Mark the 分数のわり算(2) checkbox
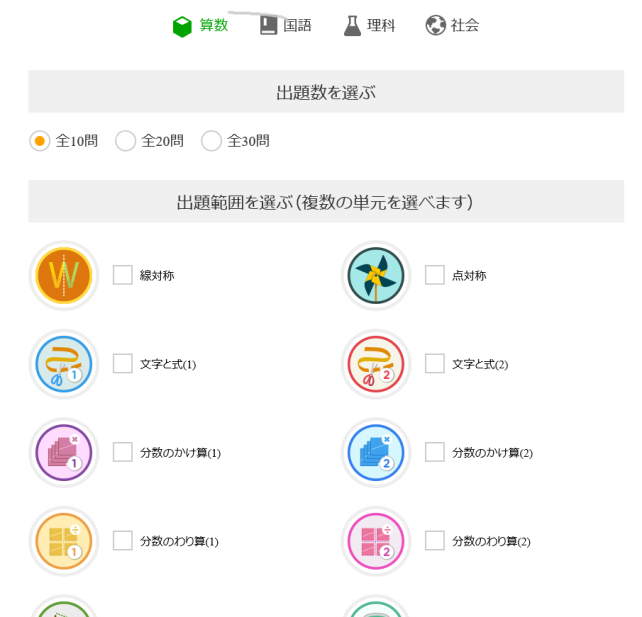This screenshot has height=617, width=642. pos(435,541)
